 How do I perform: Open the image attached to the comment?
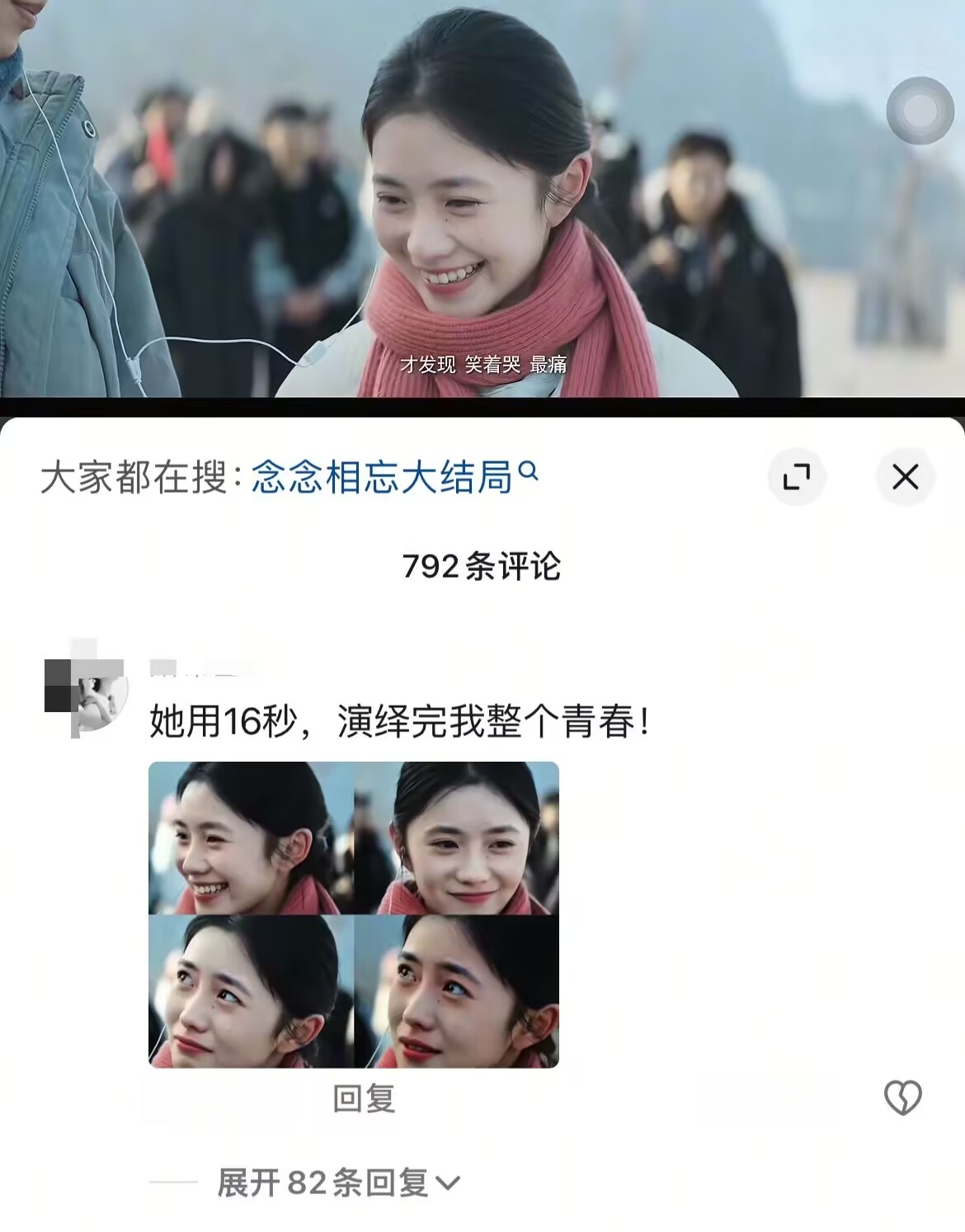(x=354, y=914)
